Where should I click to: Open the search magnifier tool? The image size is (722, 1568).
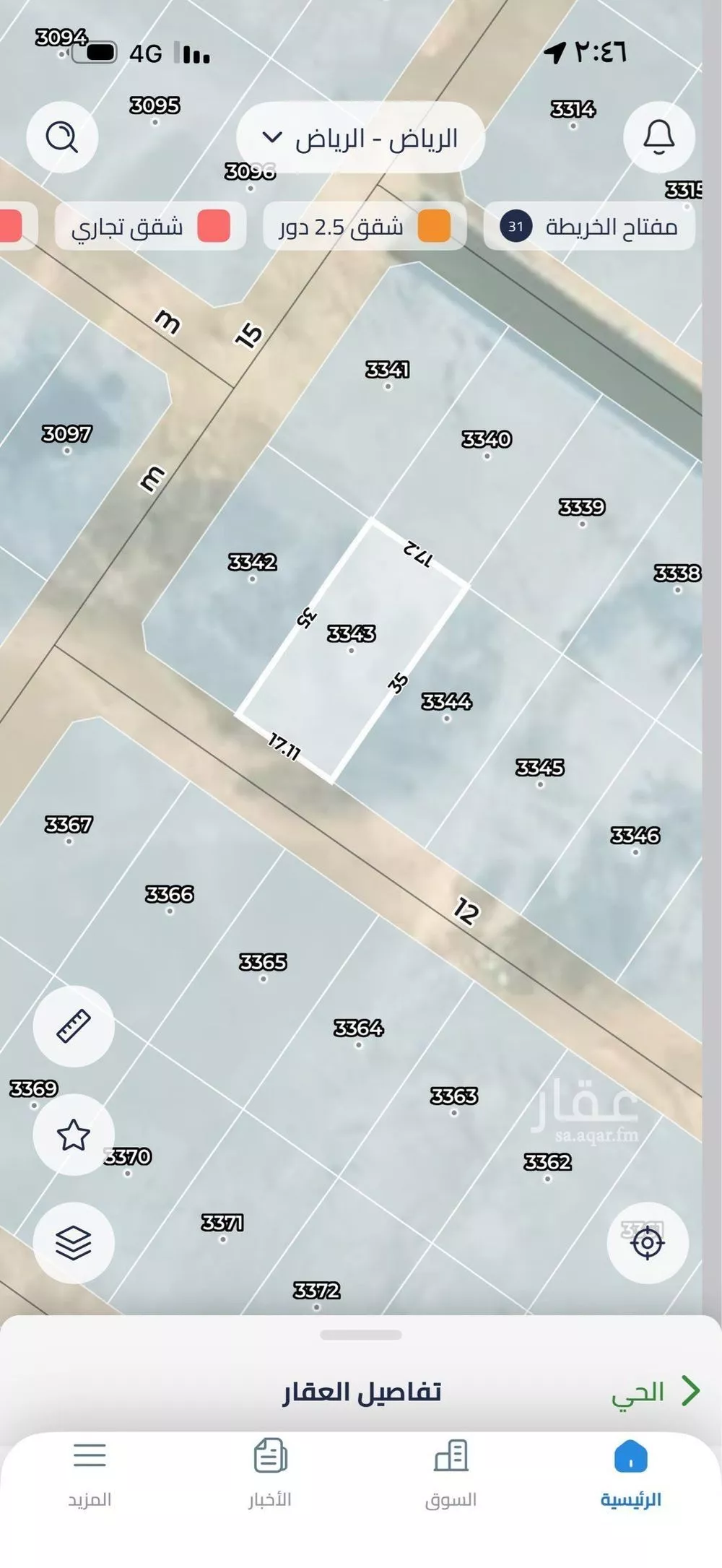pyautogui.click(x=62, y=136)
